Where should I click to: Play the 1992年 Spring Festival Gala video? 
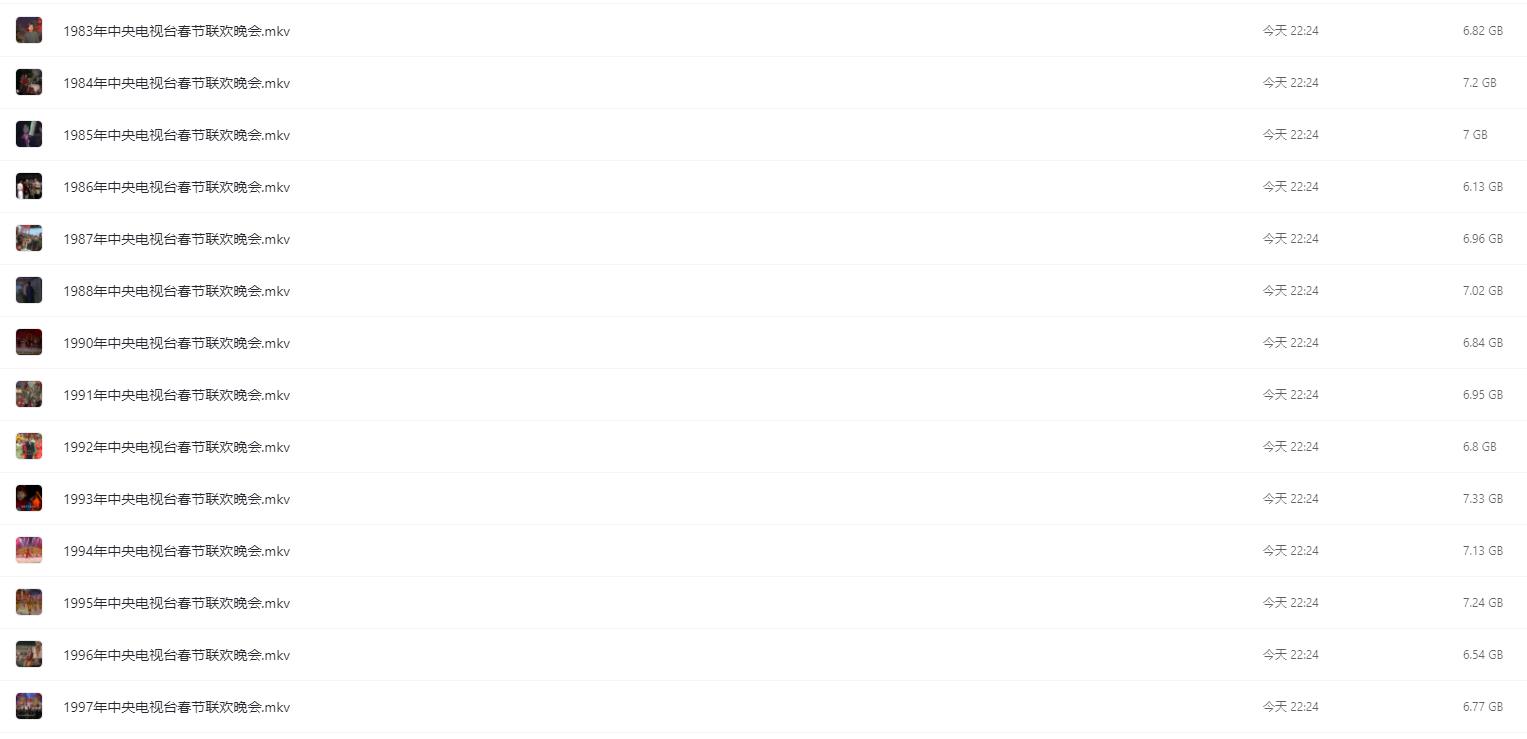pyautogui.click(x=176, y=447)
